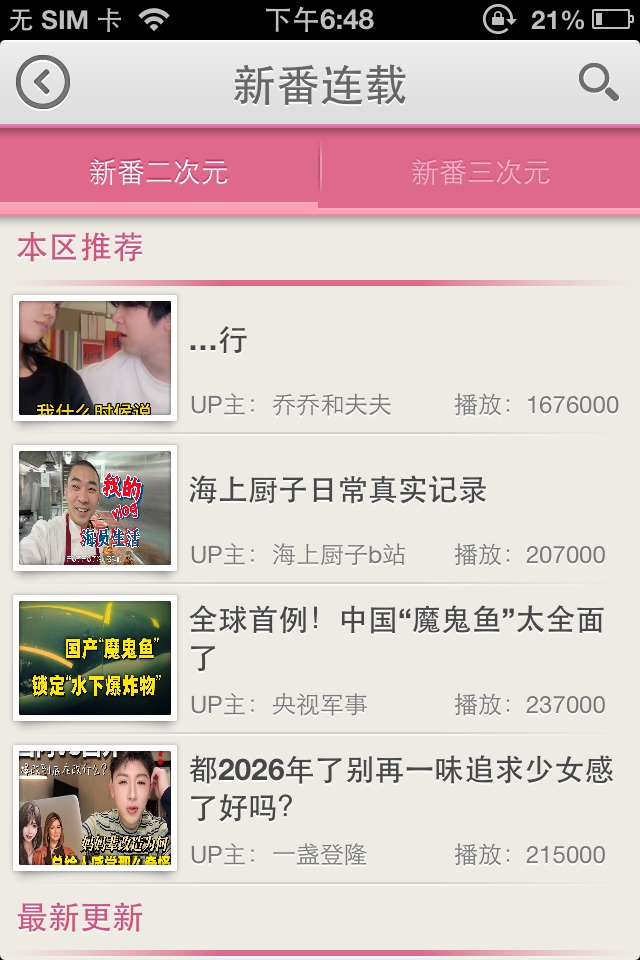
Task: Open 海上厨子日常真实记录 video
Action: (320, 508)
